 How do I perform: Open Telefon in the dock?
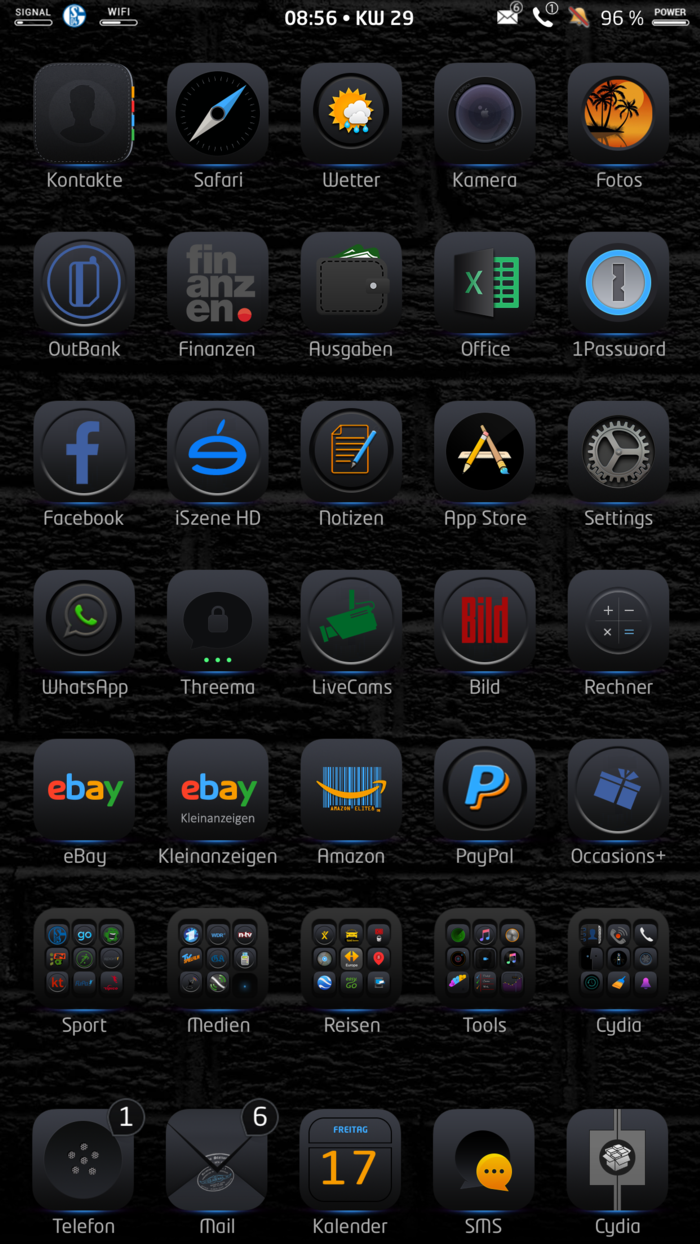point(83,1159)
